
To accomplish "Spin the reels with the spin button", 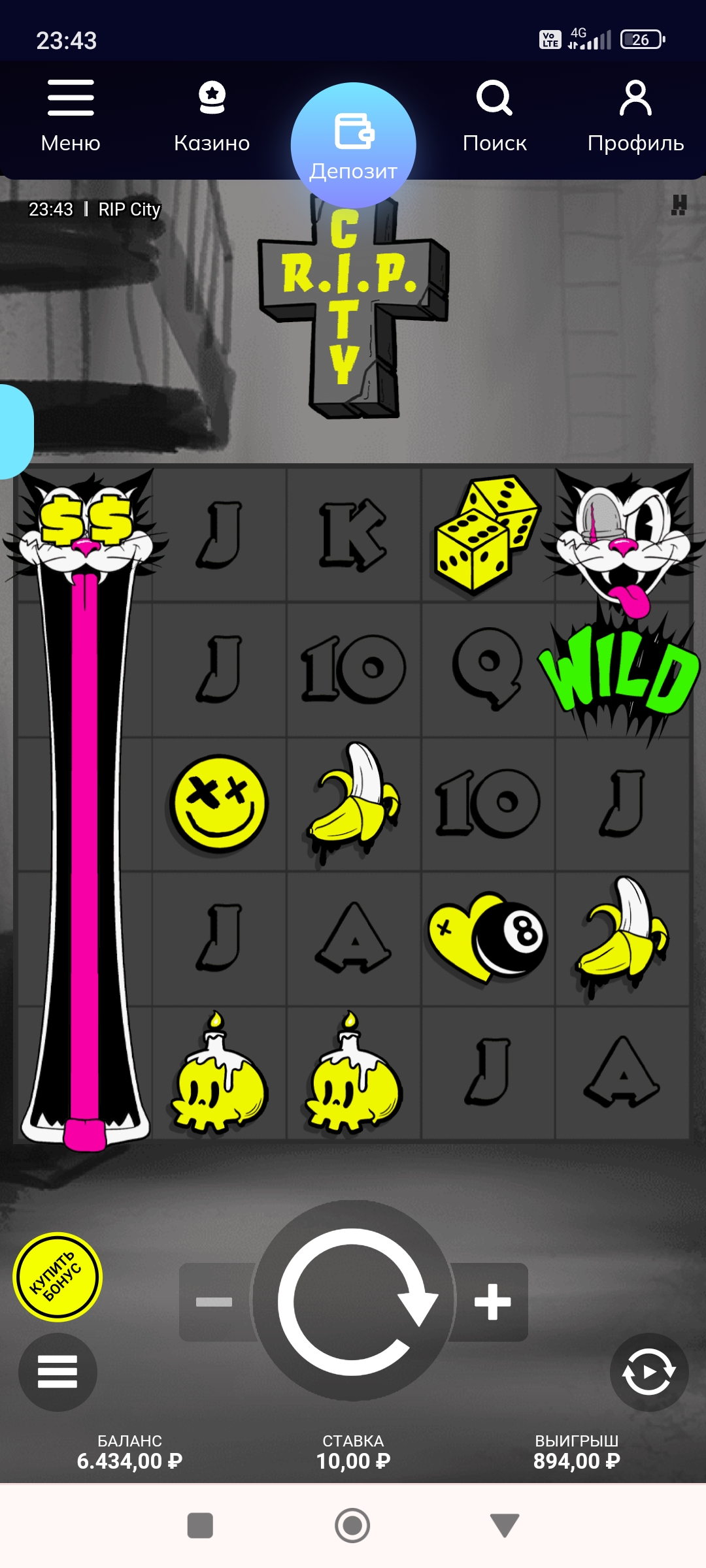I will 353,1301.
